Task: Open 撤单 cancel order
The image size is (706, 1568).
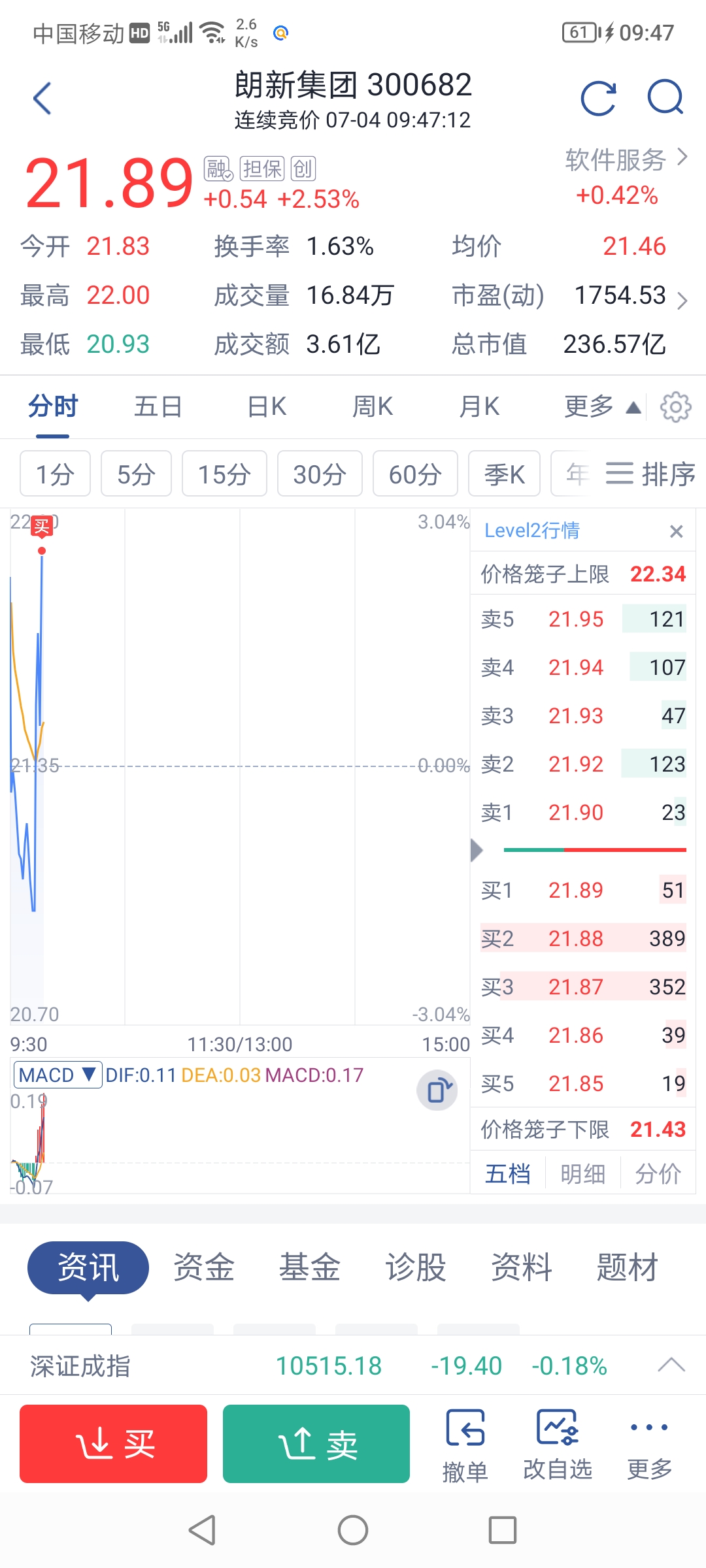Action: 465,1446
